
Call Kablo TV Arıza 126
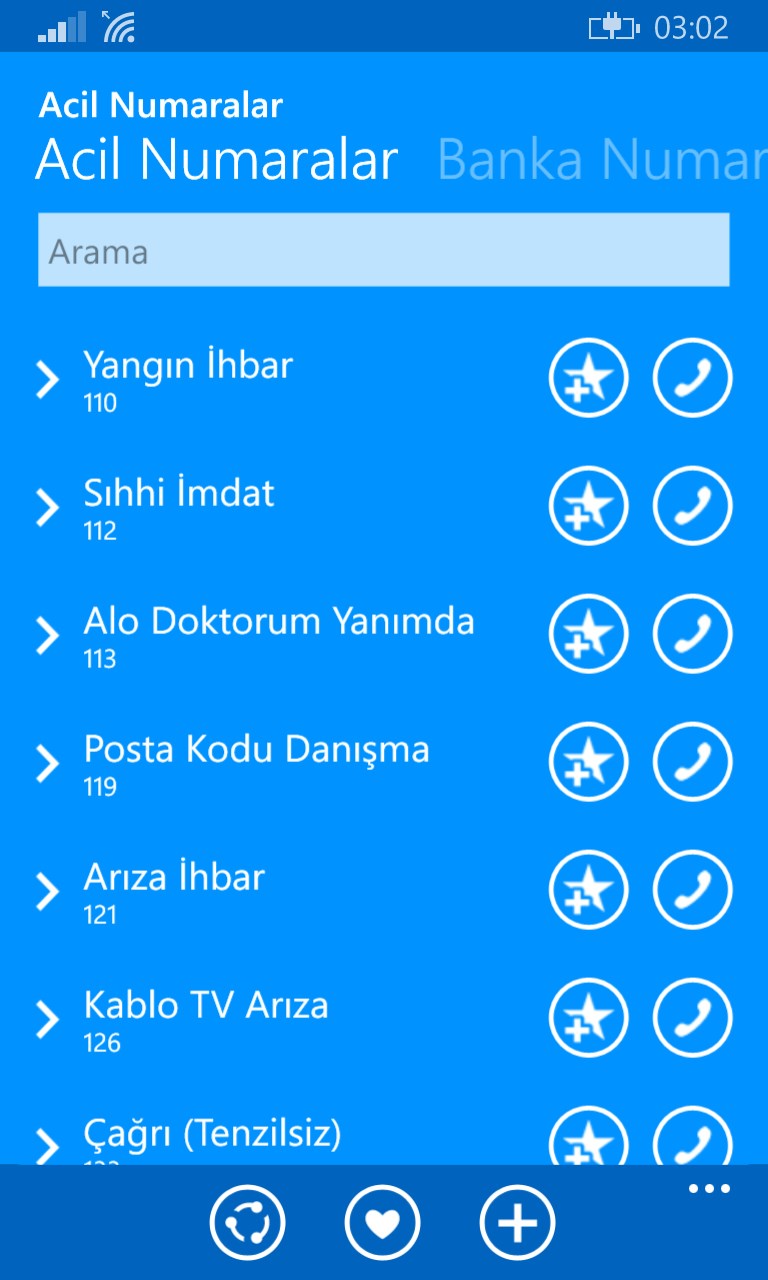point(692,1018)
